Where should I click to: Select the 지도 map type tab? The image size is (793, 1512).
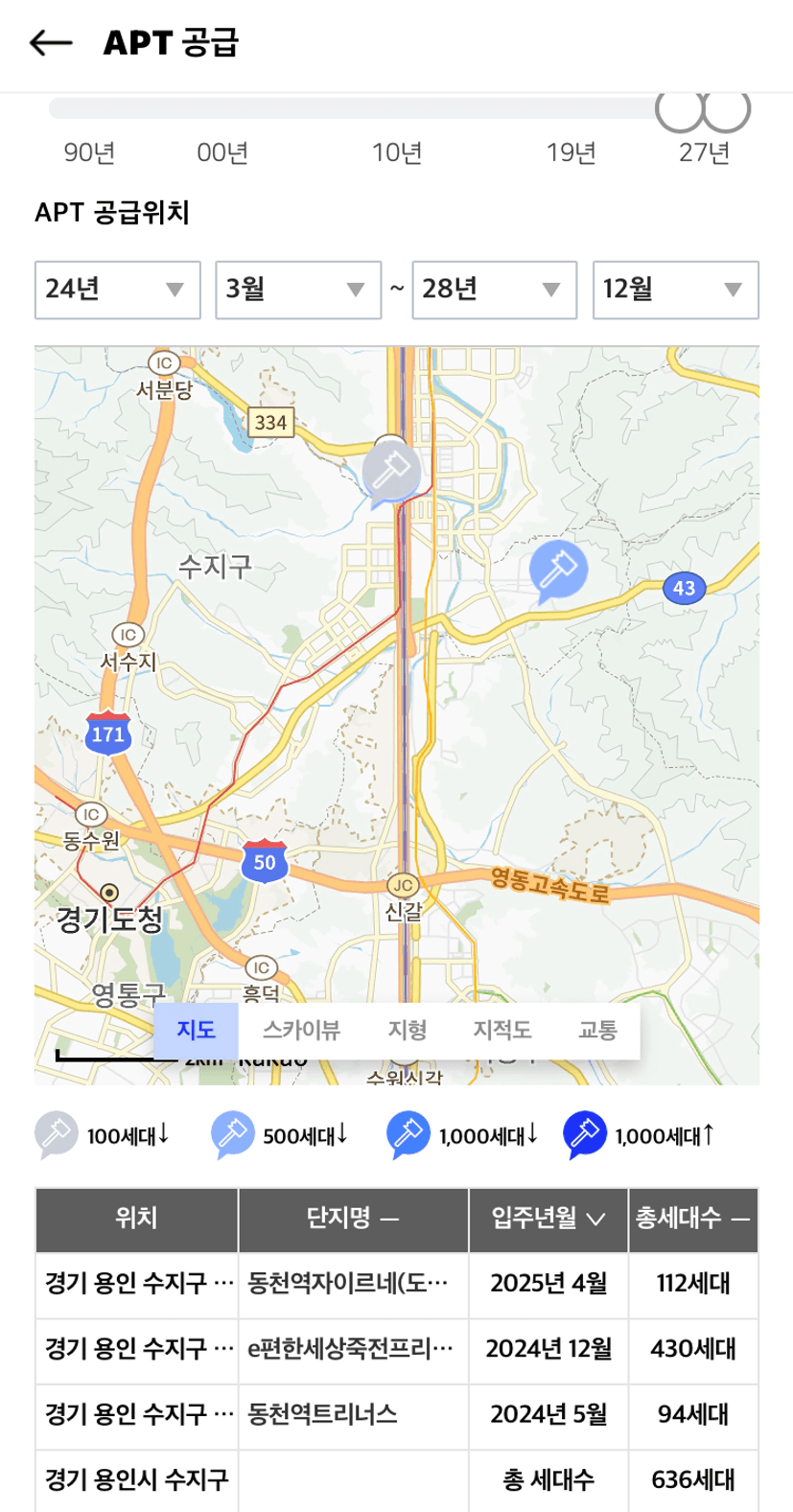[x=196, y=1031]
